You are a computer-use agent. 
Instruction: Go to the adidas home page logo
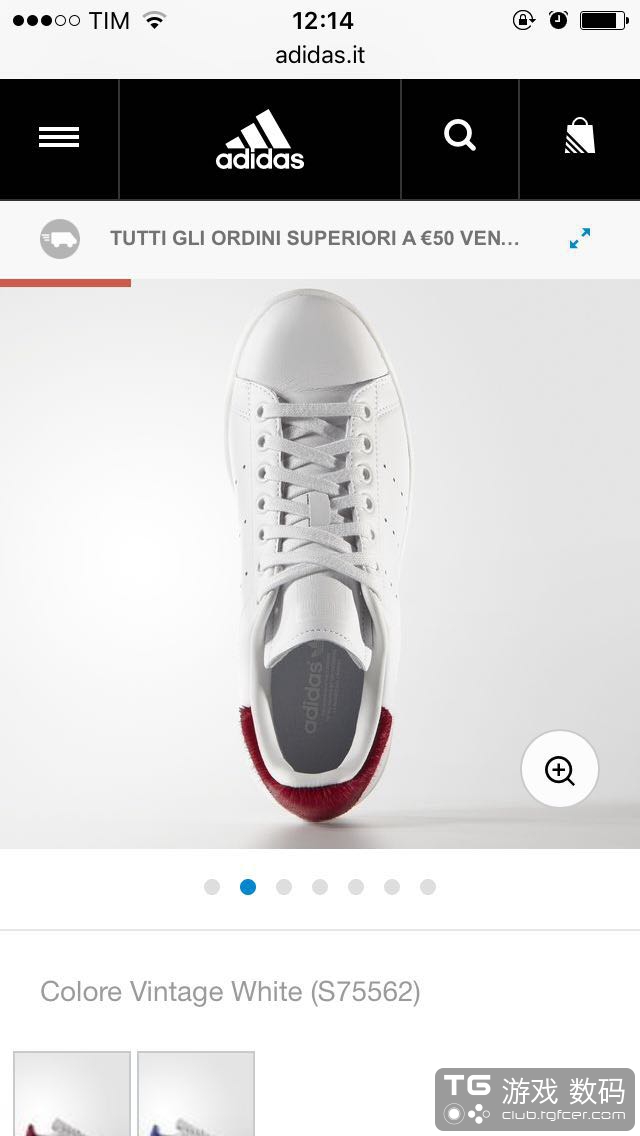[x=260, y=140]
